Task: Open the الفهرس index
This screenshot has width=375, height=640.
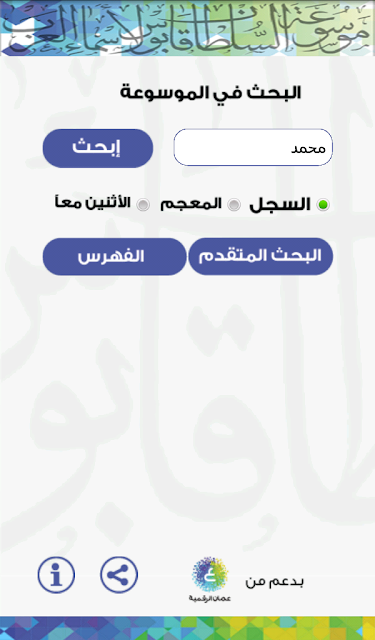Action: (114, 257)
